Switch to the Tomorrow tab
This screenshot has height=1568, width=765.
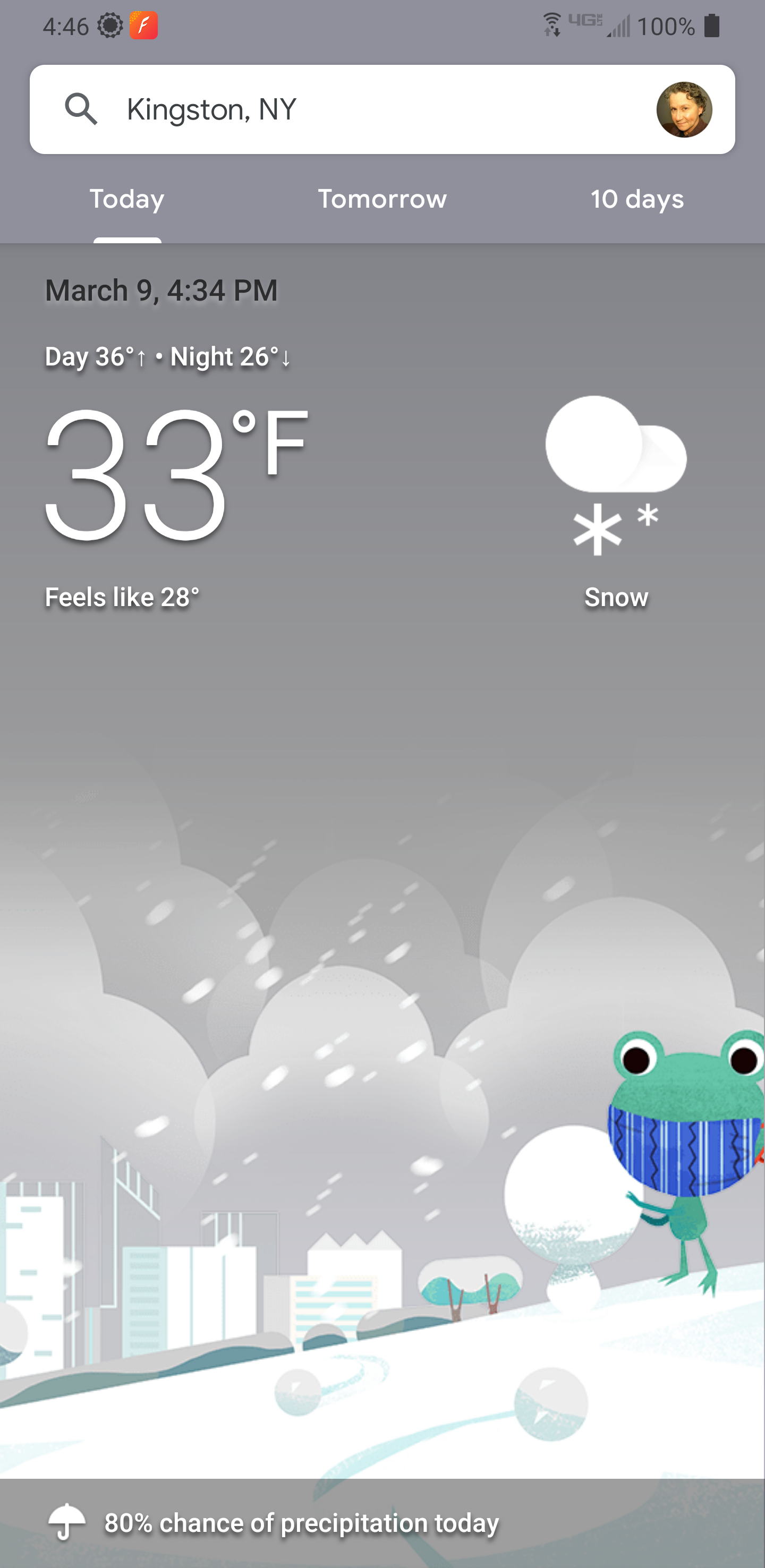(x=382, y=200)
